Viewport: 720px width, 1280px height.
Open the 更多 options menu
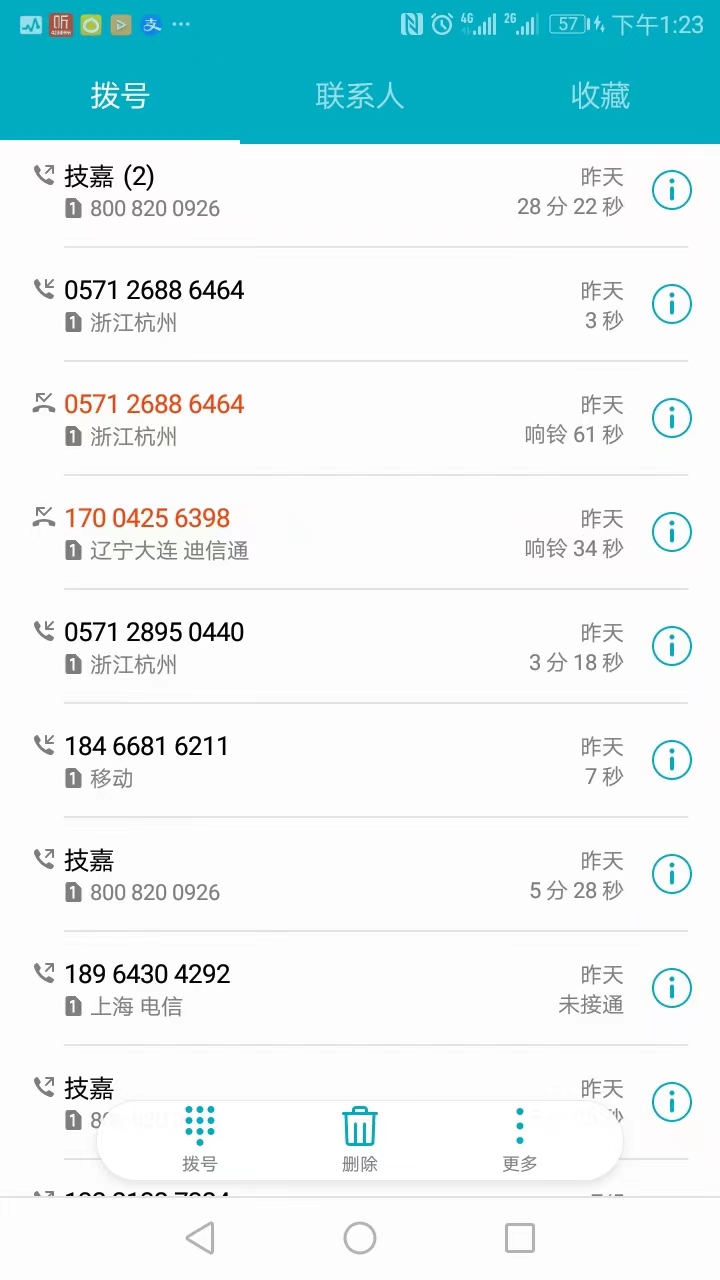point(520,1139)
